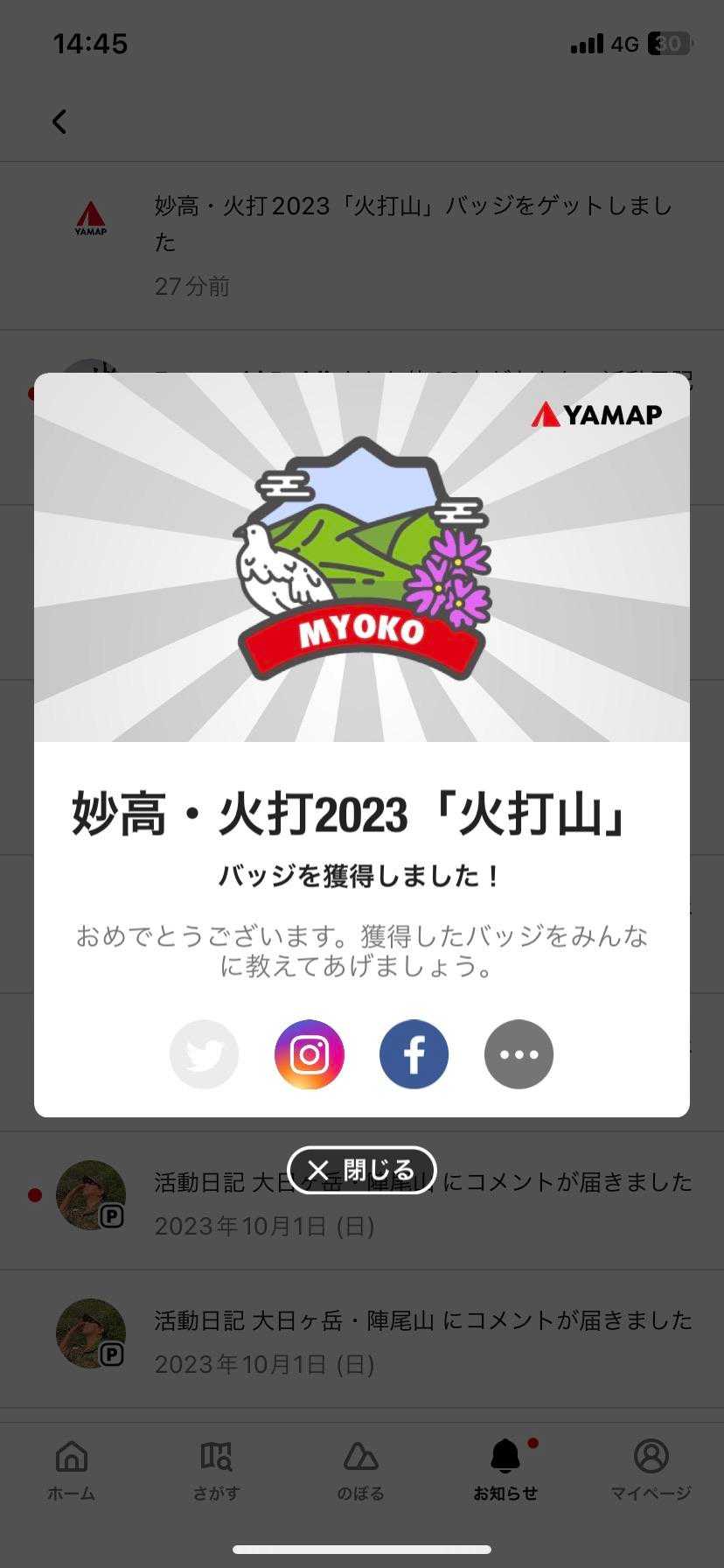Close the badge dialog with 閉じる

coord(361,1170)
